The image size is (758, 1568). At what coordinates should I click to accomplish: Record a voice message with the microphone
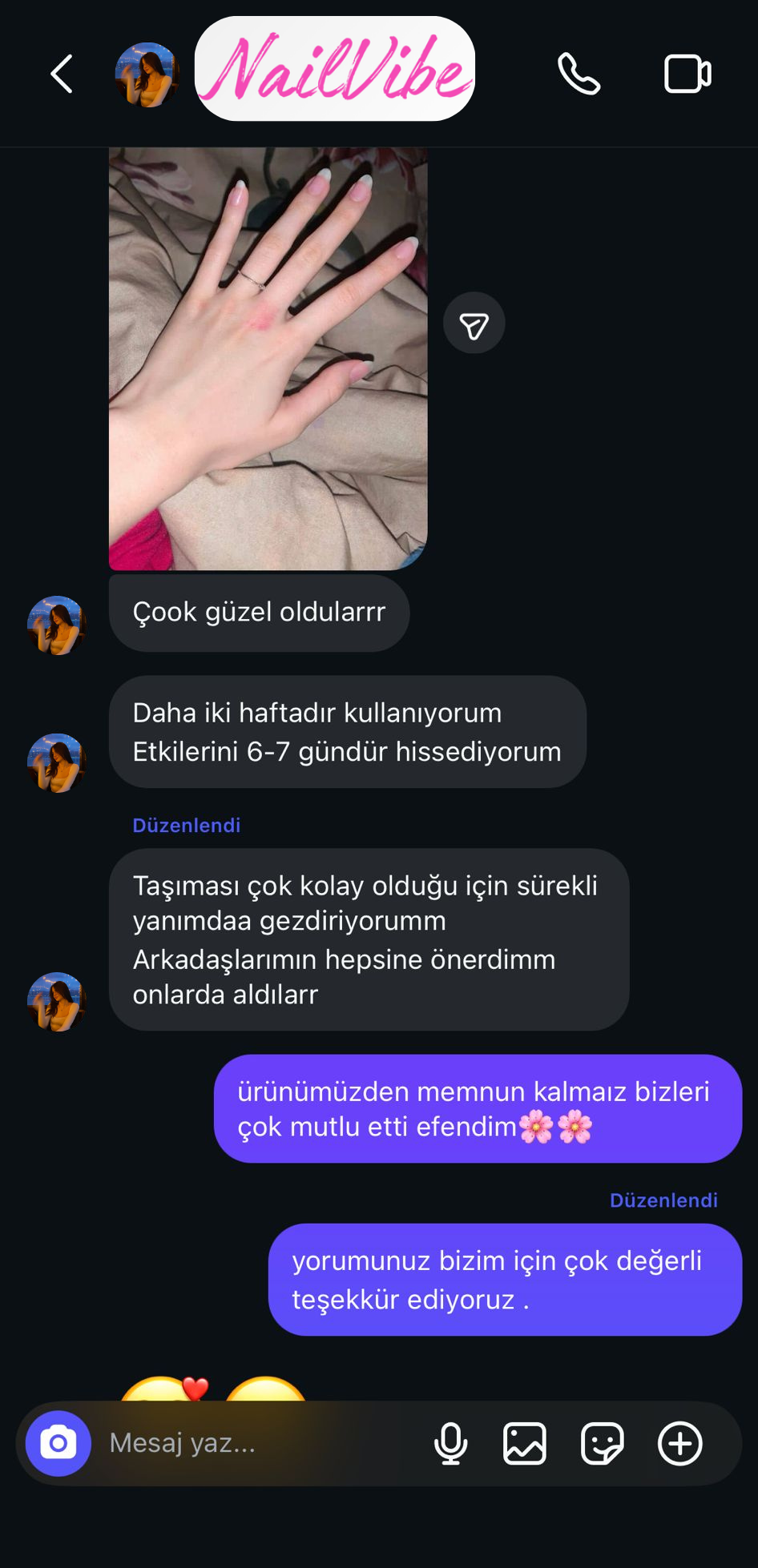[x=451, y=1444]
